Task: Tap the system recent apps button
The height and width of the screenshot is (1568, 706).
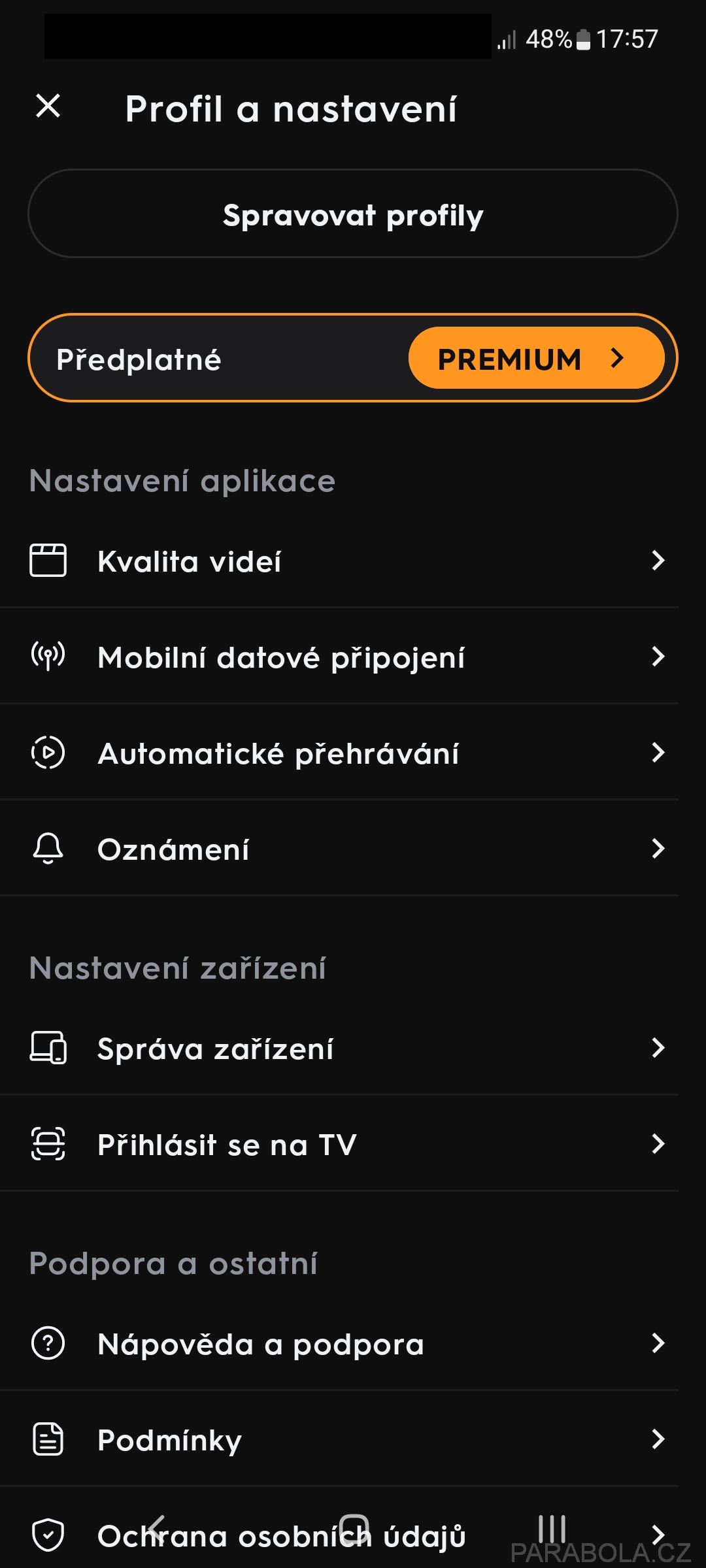Action: tap(552, 1529)
